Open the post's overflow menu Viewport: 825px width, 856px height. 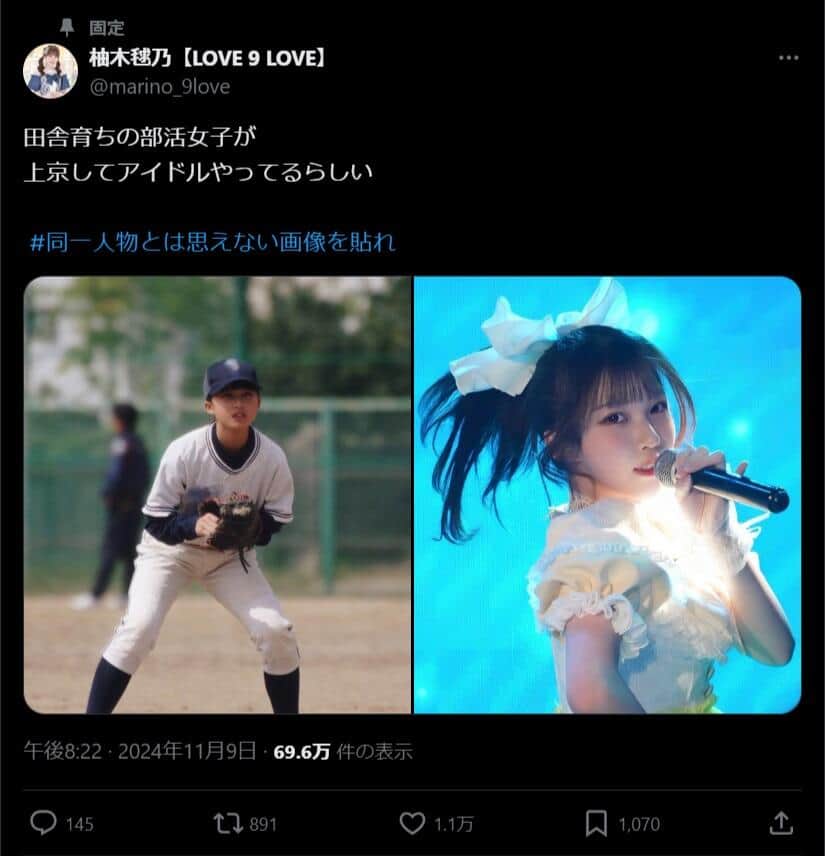(788, 58)
